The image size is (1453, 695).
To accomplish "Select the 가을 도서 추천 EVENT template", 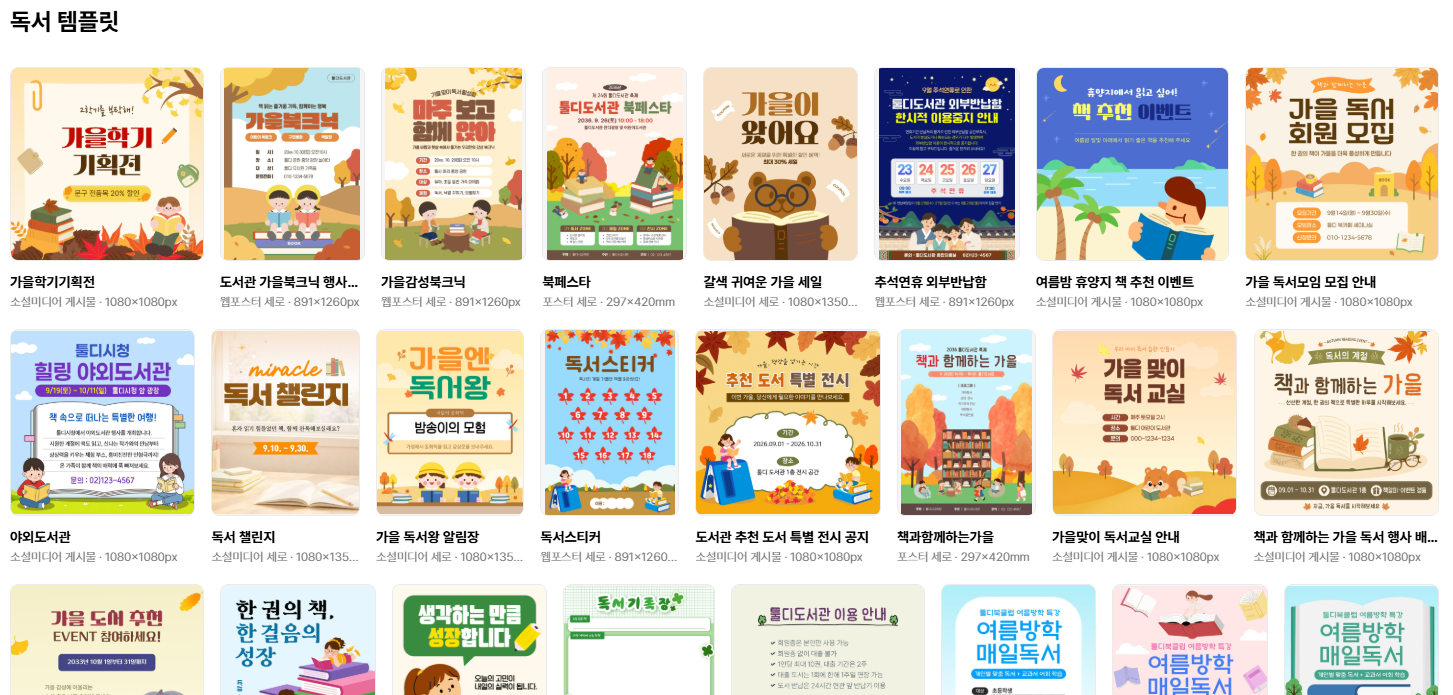I will click(x=107, y=640).
